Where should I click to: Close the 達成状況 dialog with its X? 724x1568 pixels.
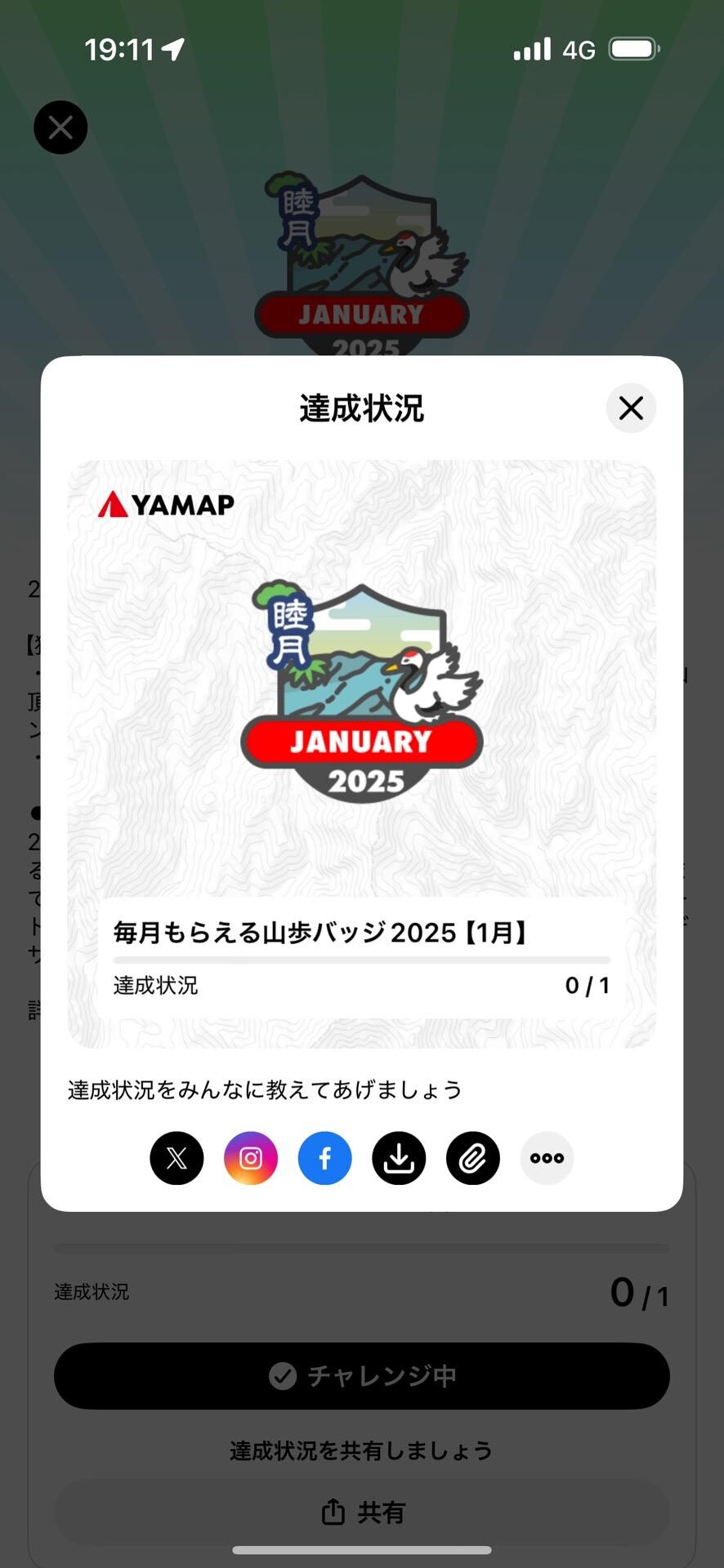(630, 408)
